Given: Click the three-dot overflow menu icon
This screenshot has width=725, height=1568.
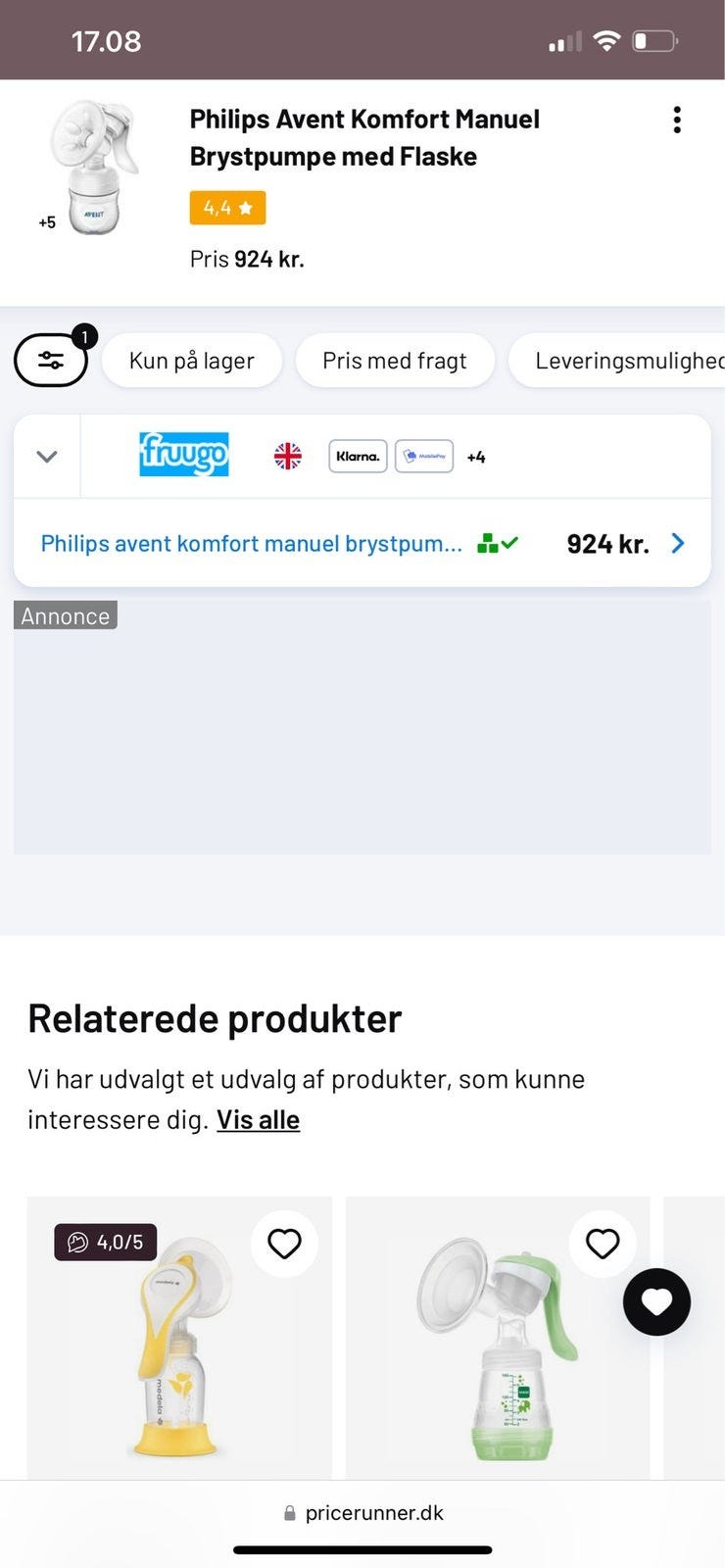Looking at the screenshot, I should pos(676,119).
